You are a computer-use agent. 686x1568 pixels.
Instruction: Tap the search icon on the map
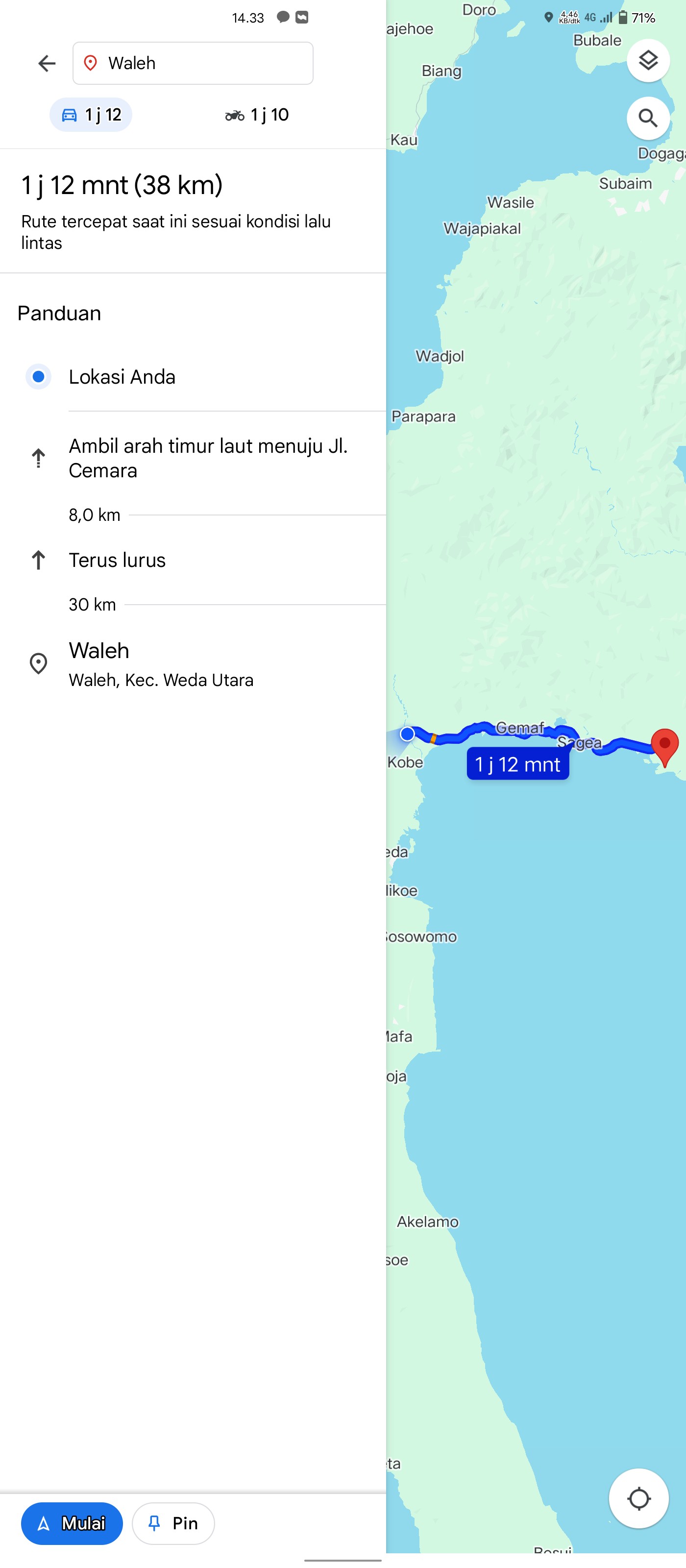coord(648,118)
